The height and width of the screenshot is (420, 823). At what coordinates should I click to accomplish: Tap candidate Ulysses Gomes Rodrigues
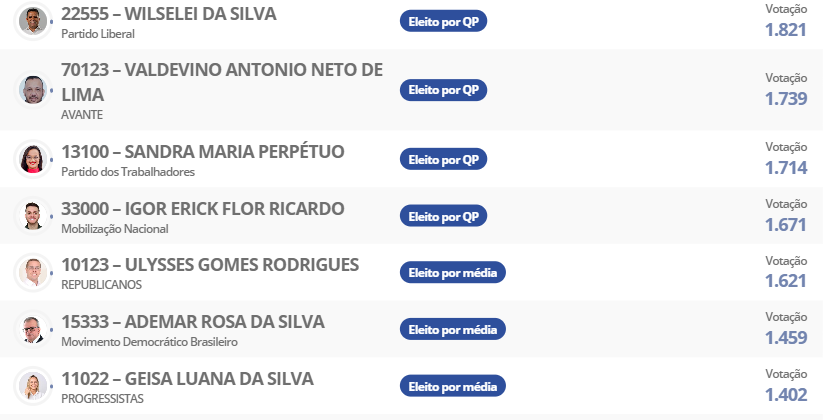[x=210, y=265]
